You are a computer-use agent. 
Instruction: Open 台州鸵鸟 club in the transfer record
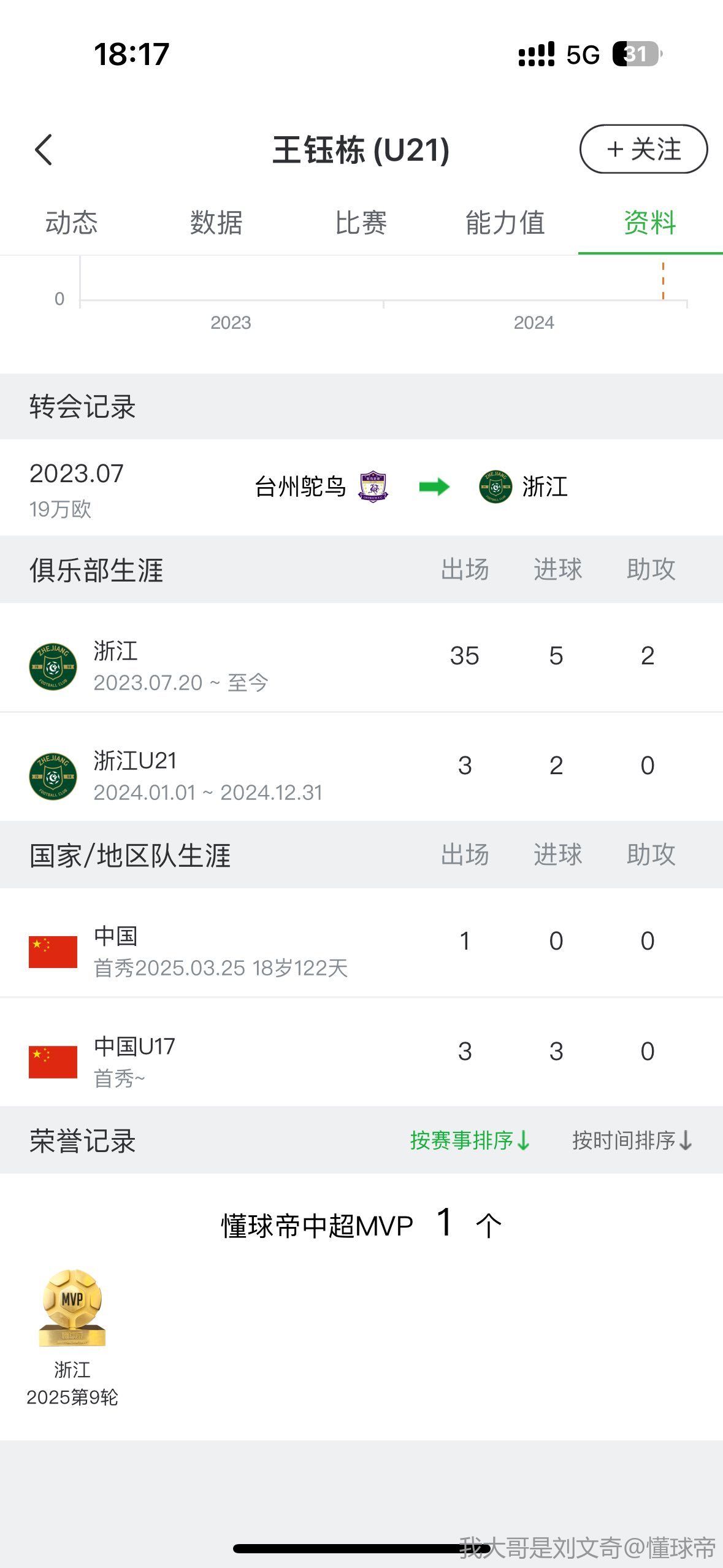321,487
